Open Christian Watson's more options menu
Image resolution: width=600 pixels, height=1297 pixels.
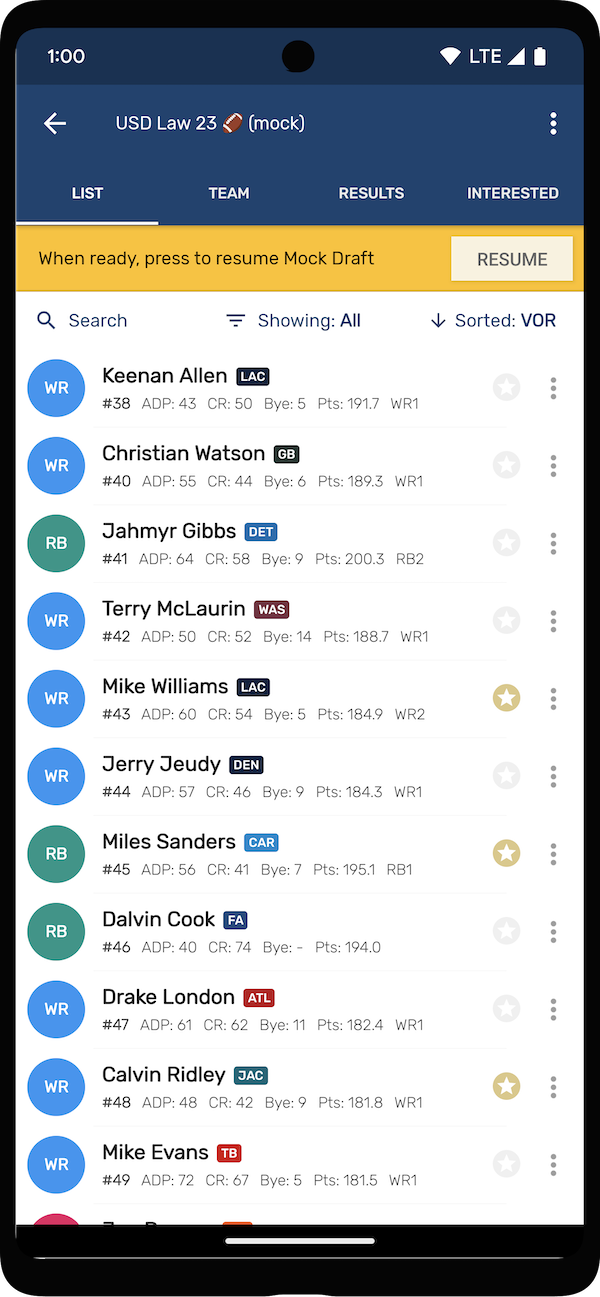tap(553, 465)
